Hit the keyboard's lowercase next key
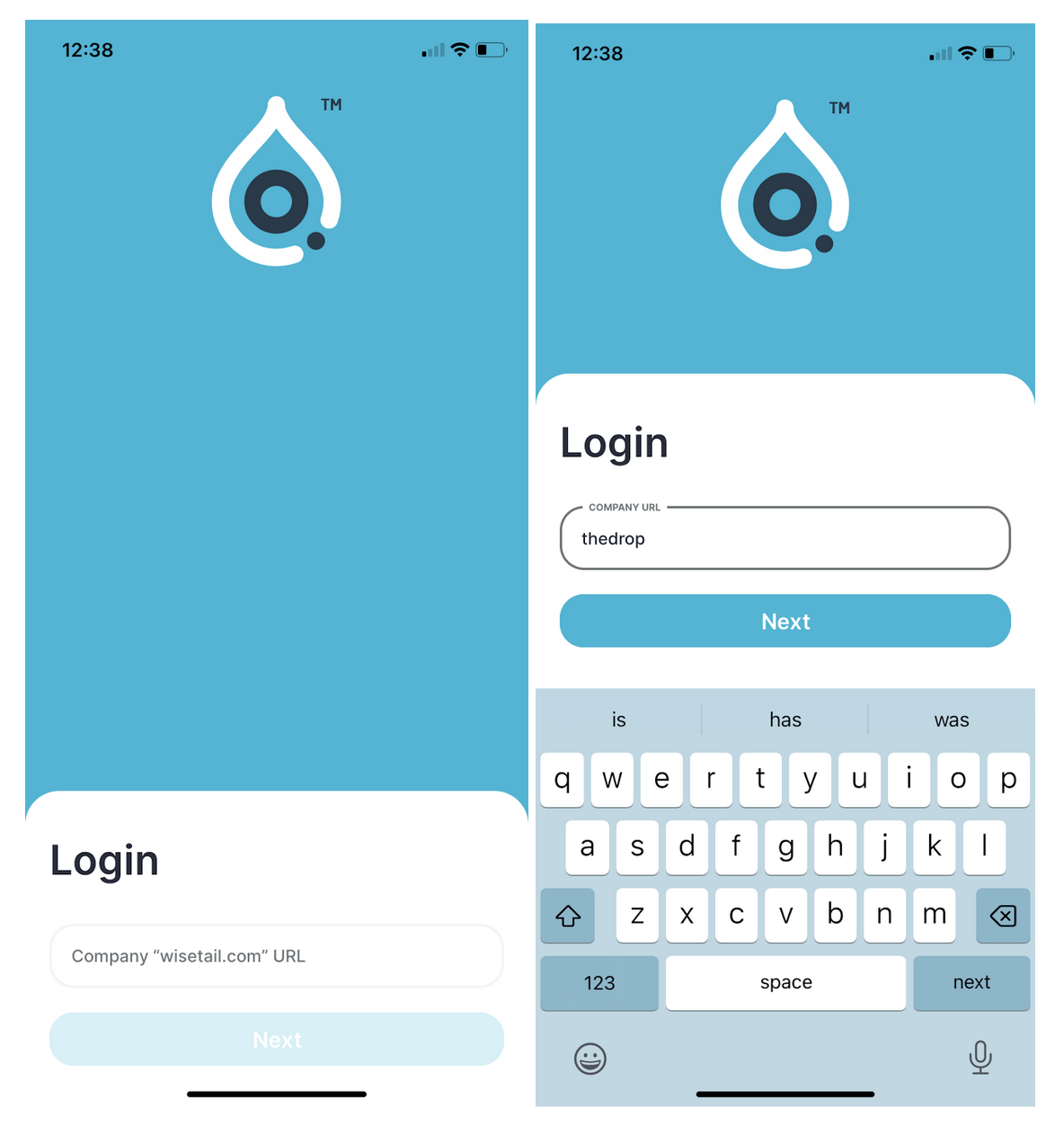Image resolution: width=1064 pixels, height=1134 pixels. point(971,982)
